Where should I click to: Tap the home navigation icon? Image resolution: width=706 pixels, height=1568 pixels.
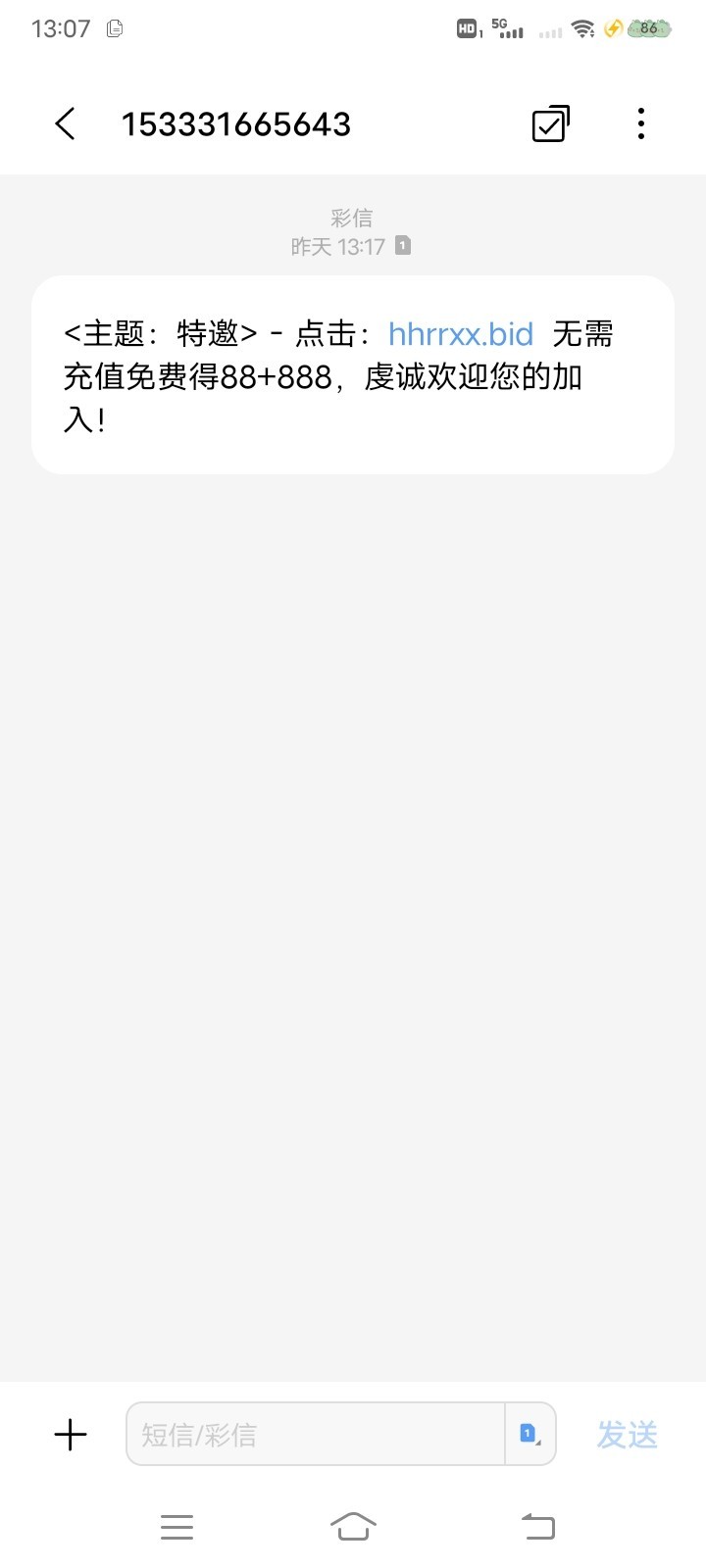pos(353,1526)
